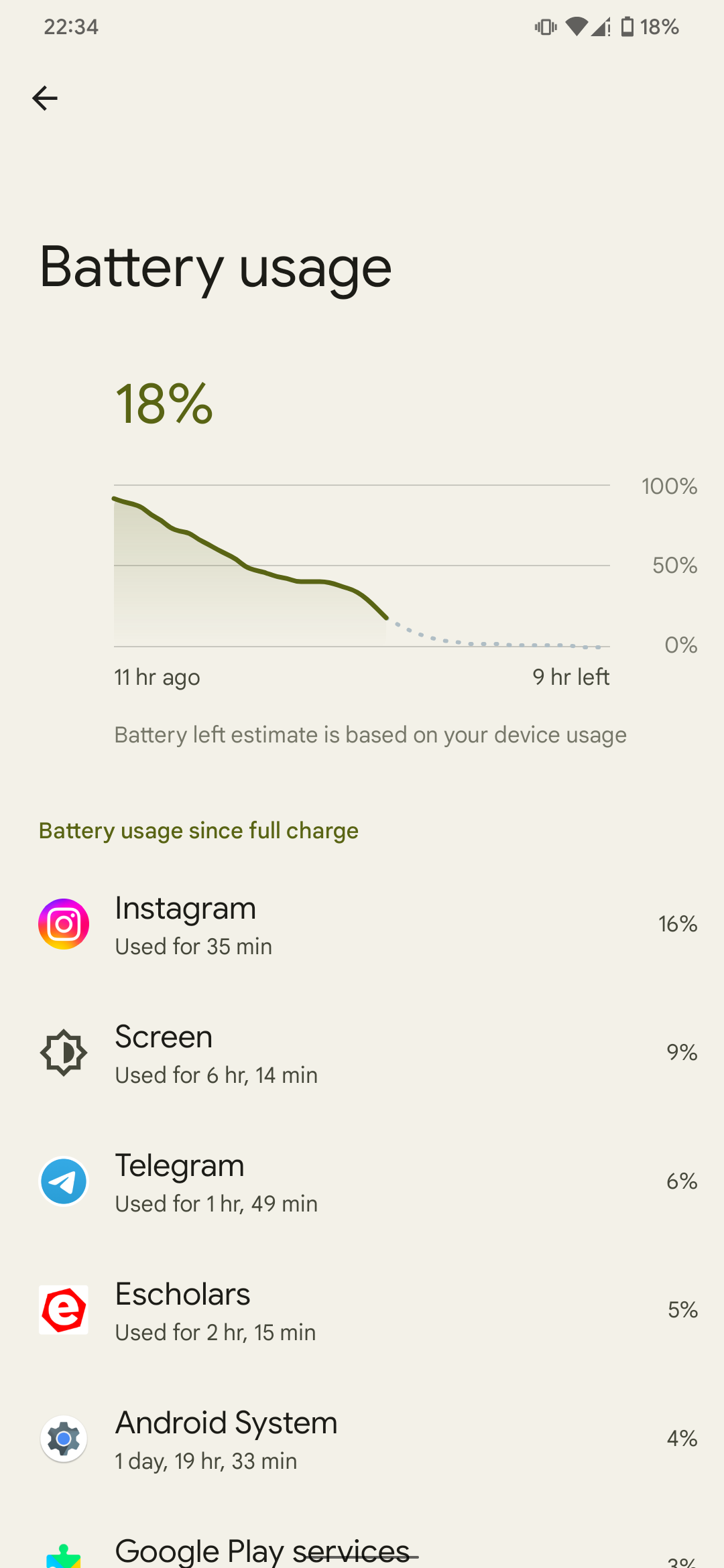Tap the battery status bar icon
Image resolution: width=724 pixels, height=1568 pixels.
coord(629,27)
